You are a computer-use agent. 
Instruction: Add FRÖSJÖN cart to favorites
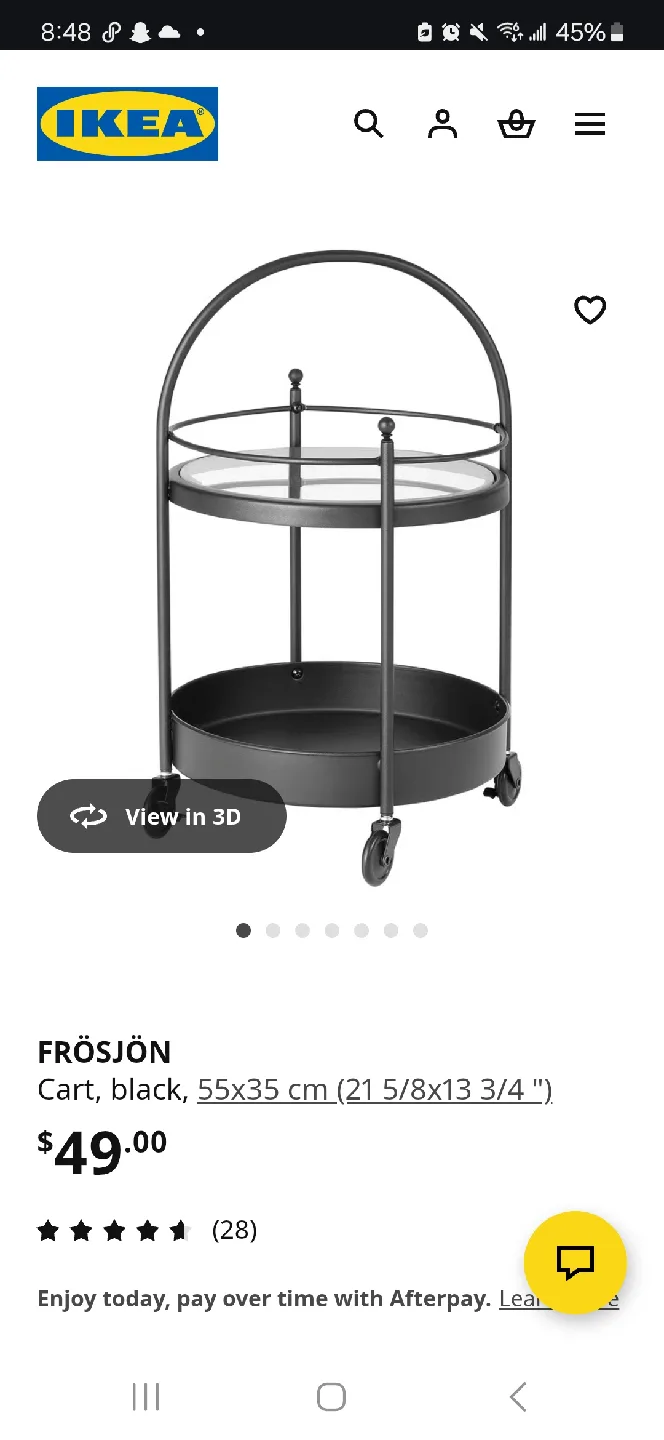point(590,310)
